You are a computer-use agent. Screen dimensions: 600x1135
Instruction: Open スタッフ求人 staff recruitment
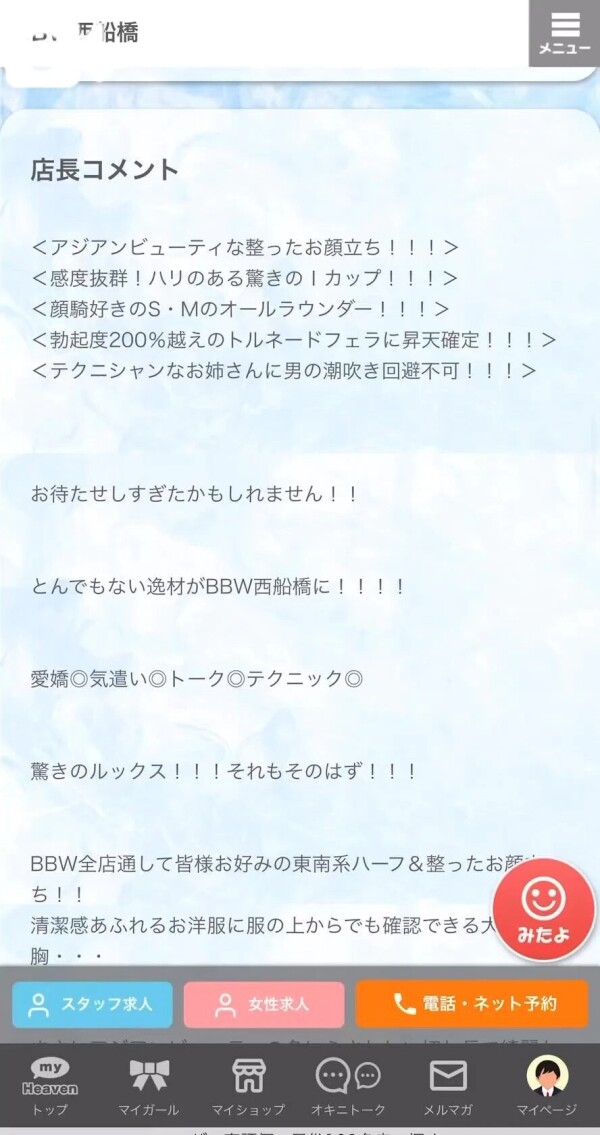click(x=92, y=1004)
